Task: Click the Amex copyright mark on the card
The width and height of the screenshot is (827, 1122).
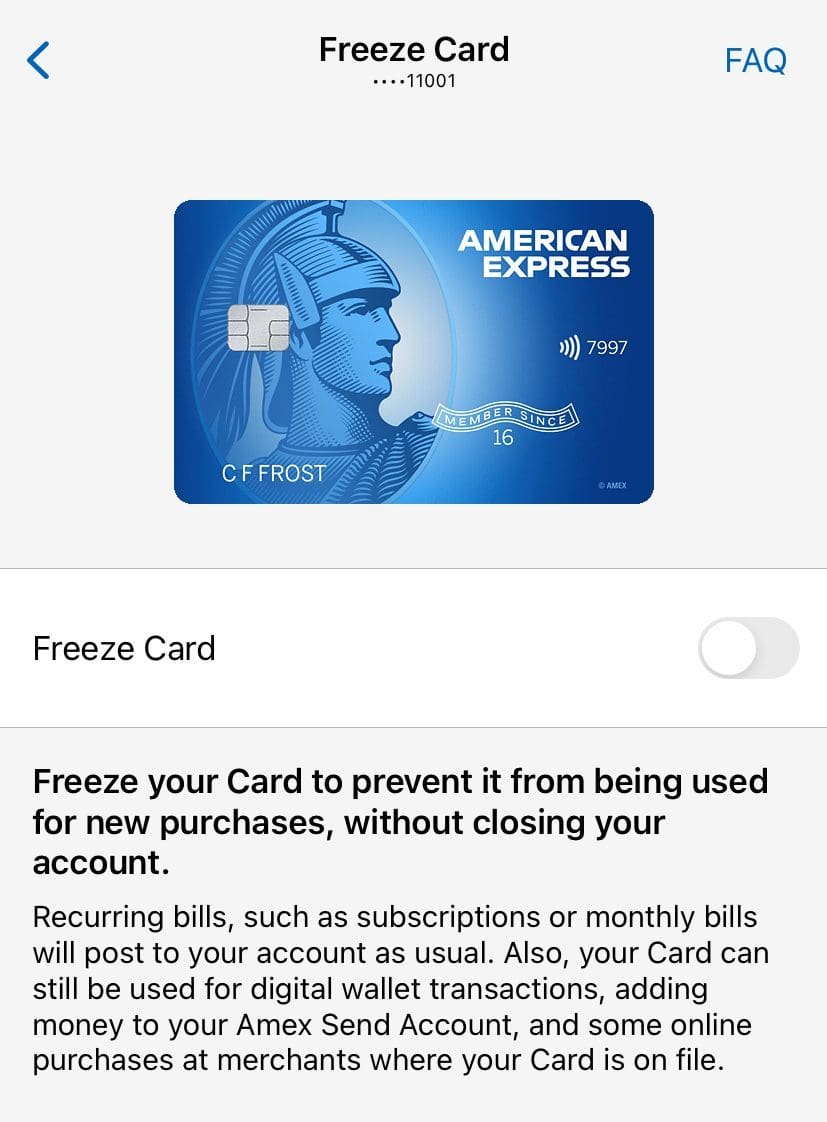Action: (611, 483)
